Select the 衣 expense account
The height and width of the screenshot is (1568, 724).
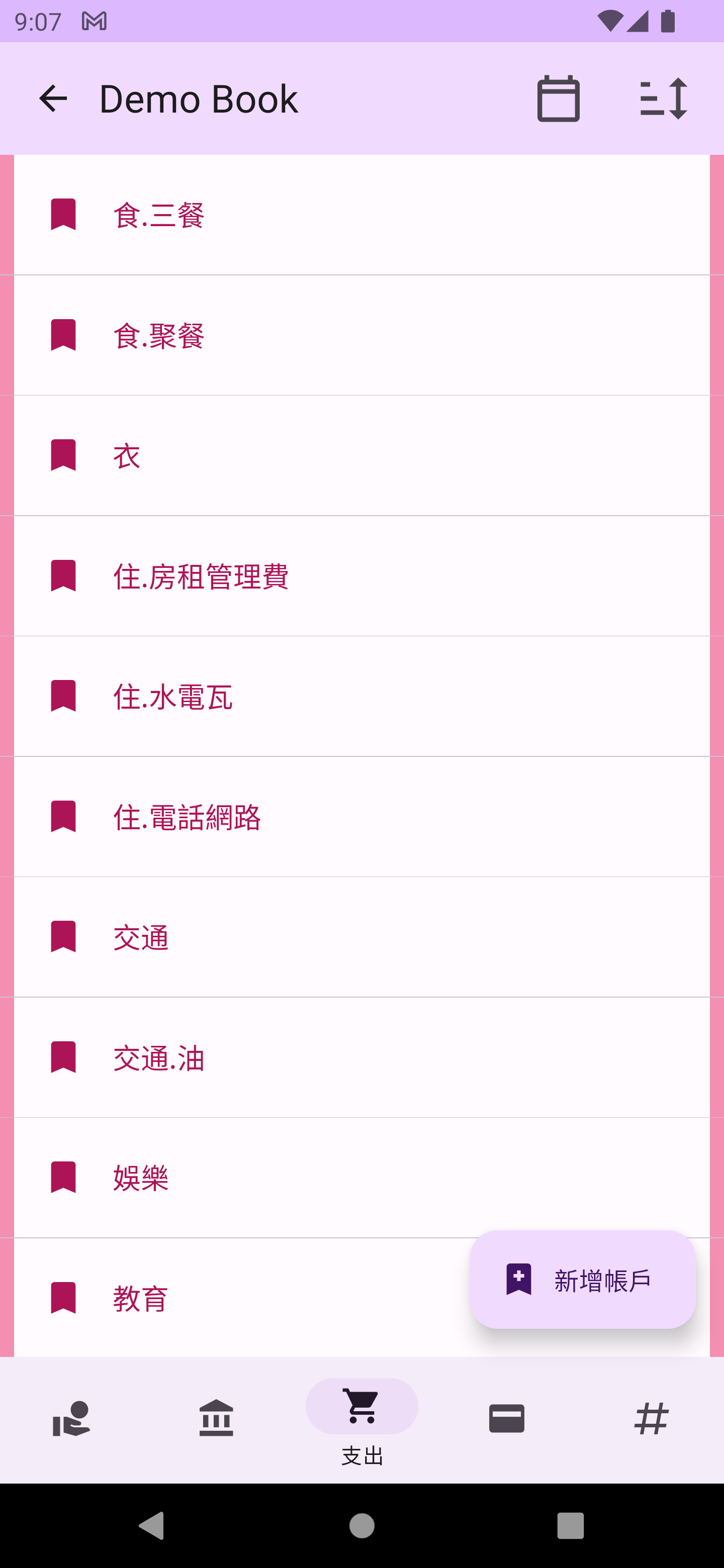[361, 455]
